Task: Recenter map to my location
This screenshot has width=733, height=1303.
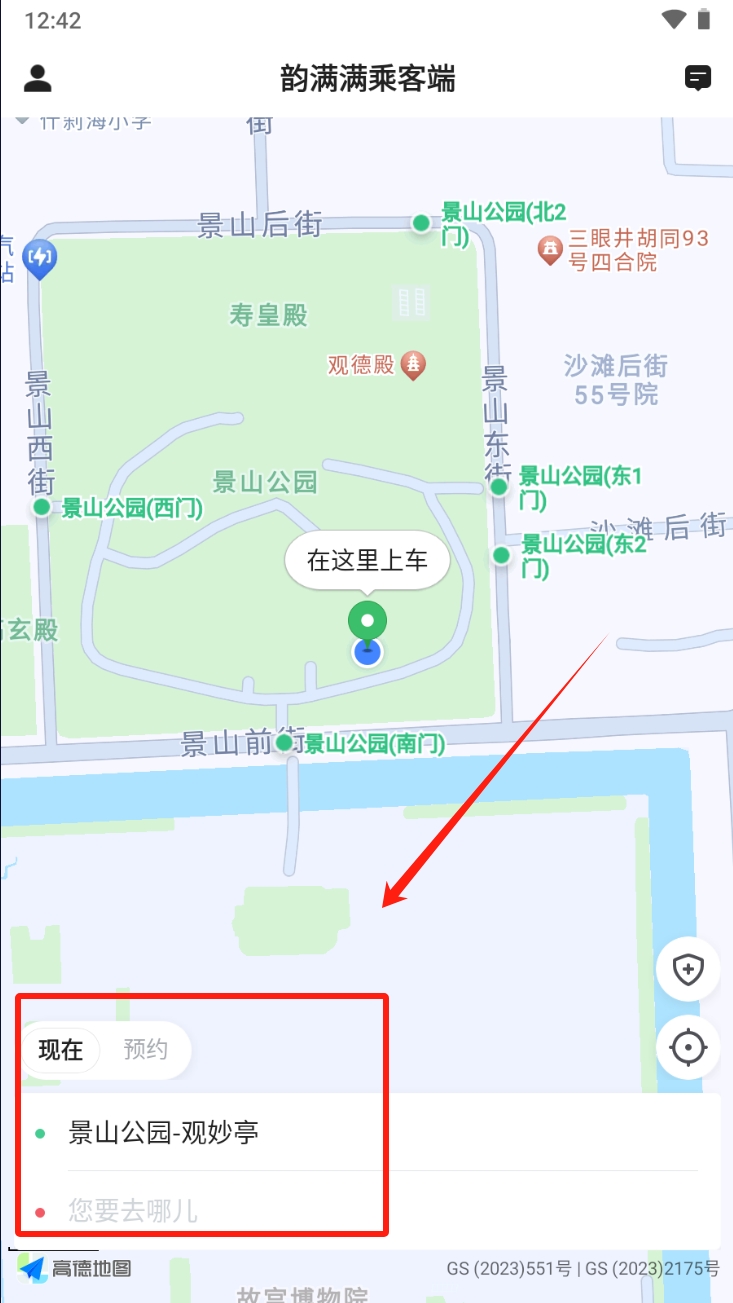Action: tap(688, 1047)
